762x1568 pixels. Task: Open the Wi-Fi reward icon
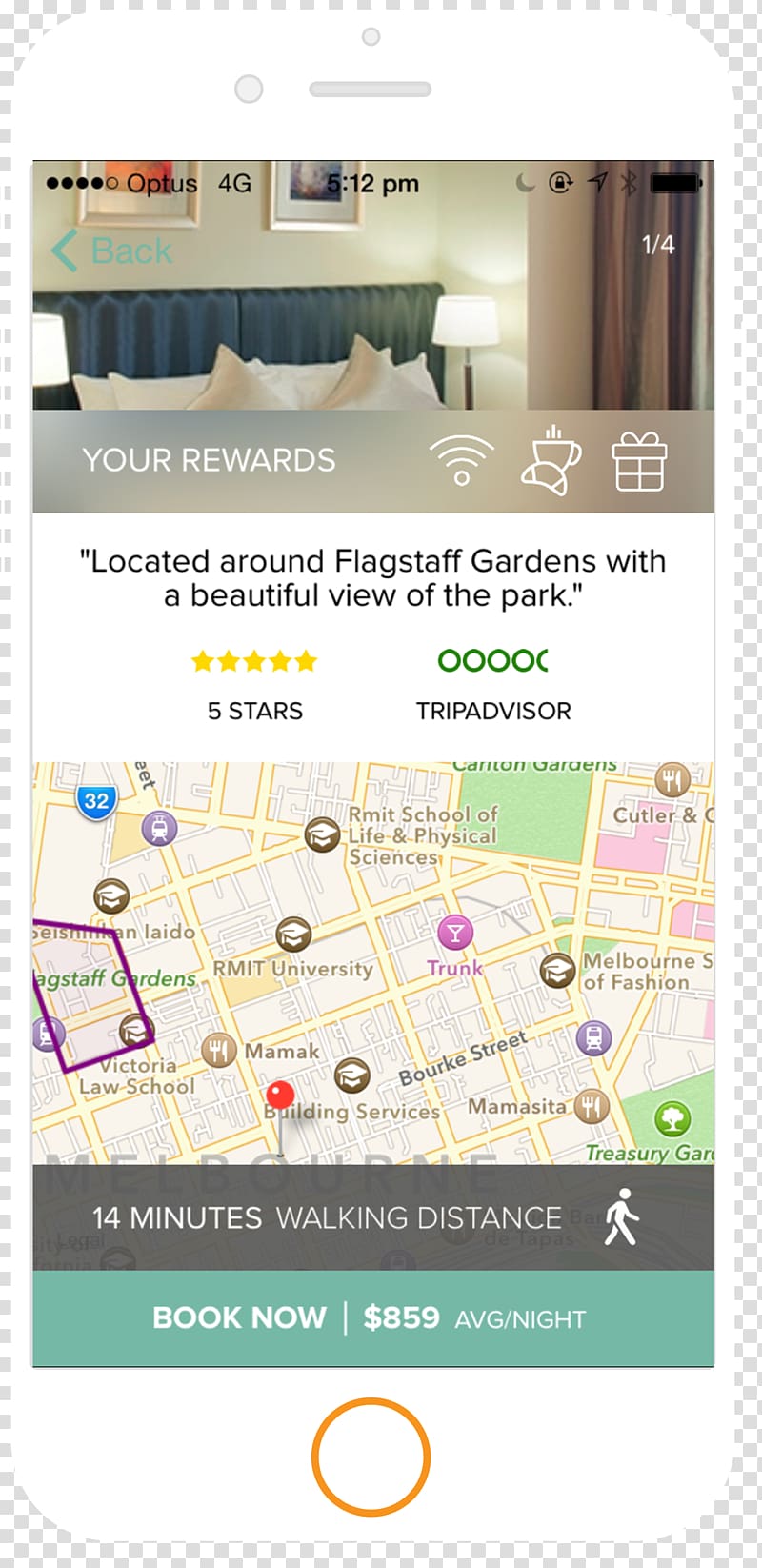pyautogui.click(x=461, y=462)
